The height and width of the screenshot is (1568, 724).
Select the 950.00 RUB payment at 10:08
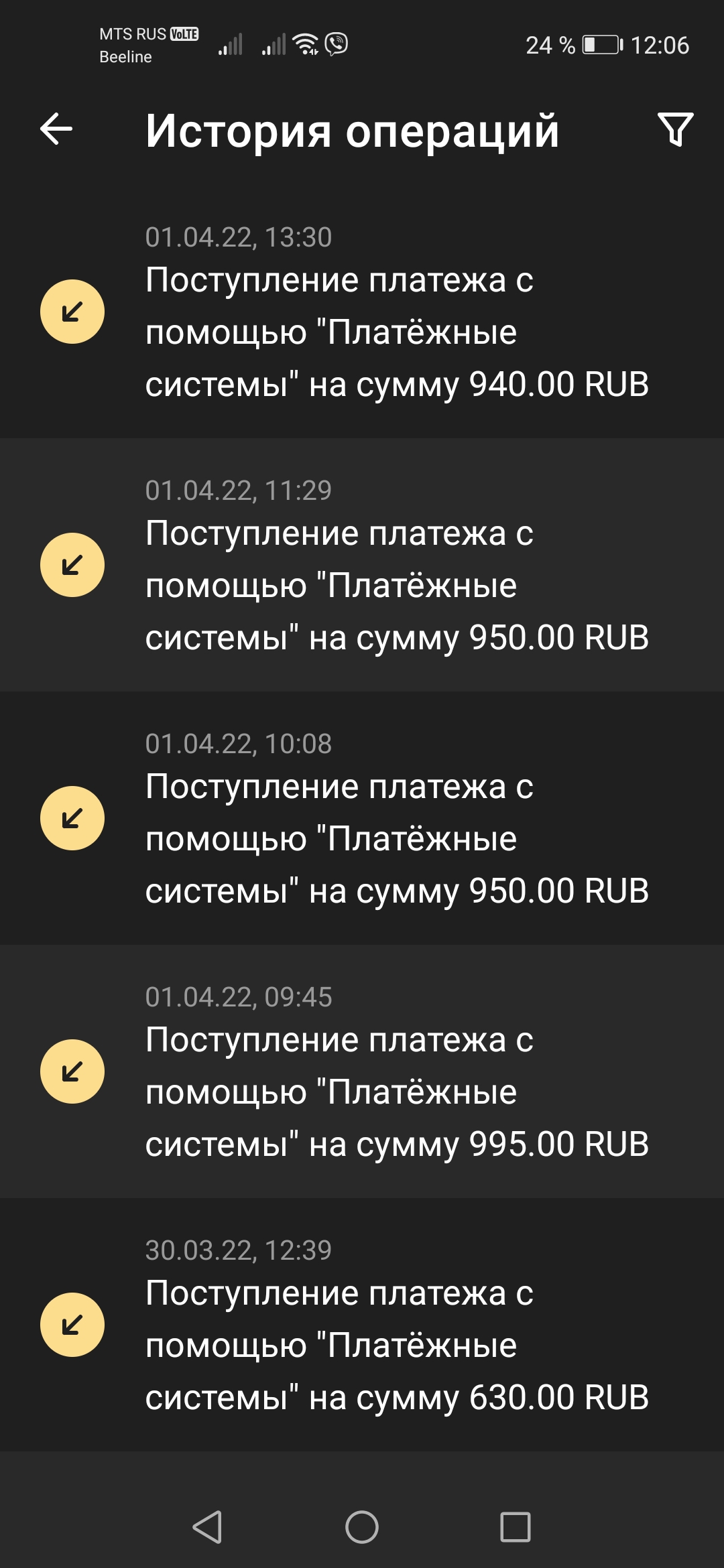tap(362, 819)
